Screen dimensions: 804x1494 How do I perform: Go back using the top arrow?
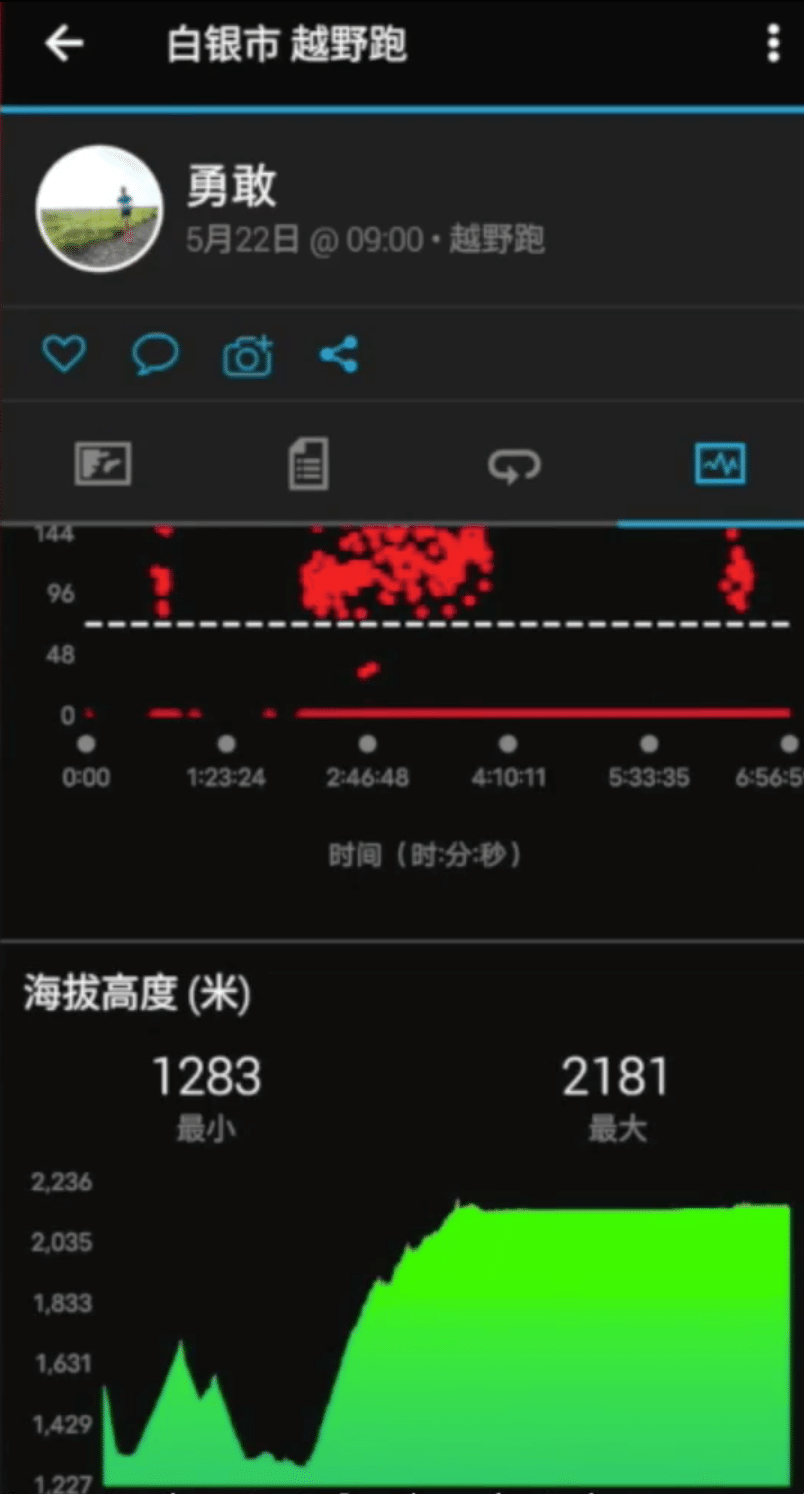point(64,44)
